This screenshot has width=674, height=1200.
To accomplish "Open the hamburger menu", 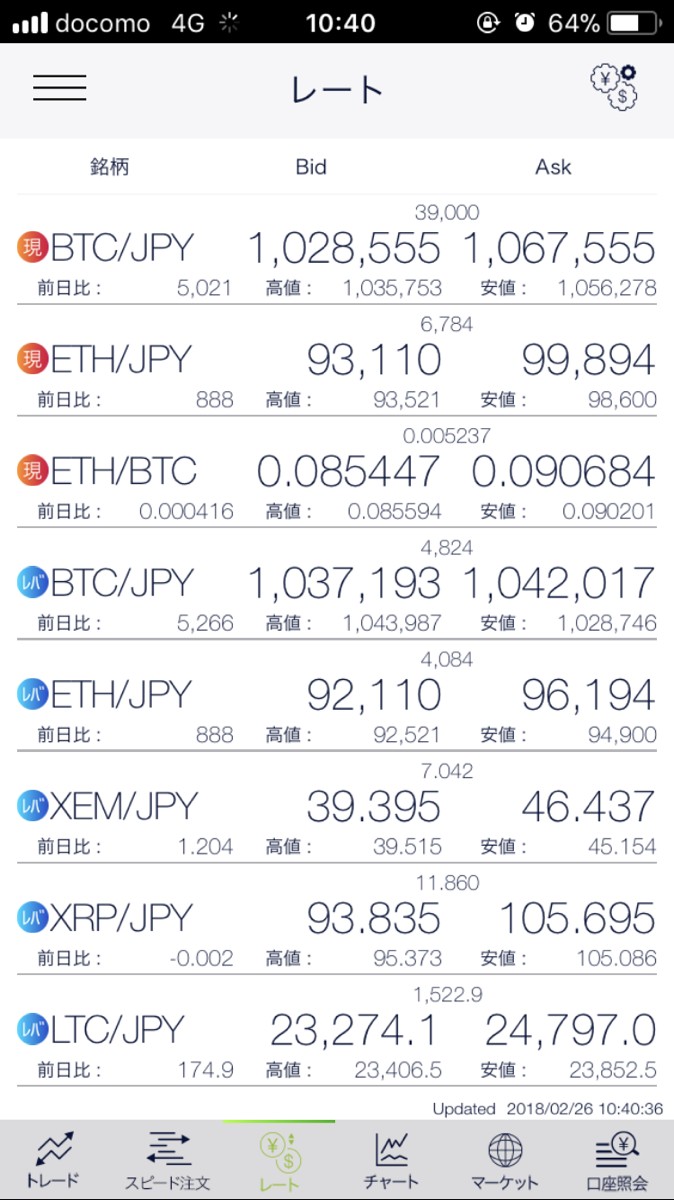I will point(60,88).
